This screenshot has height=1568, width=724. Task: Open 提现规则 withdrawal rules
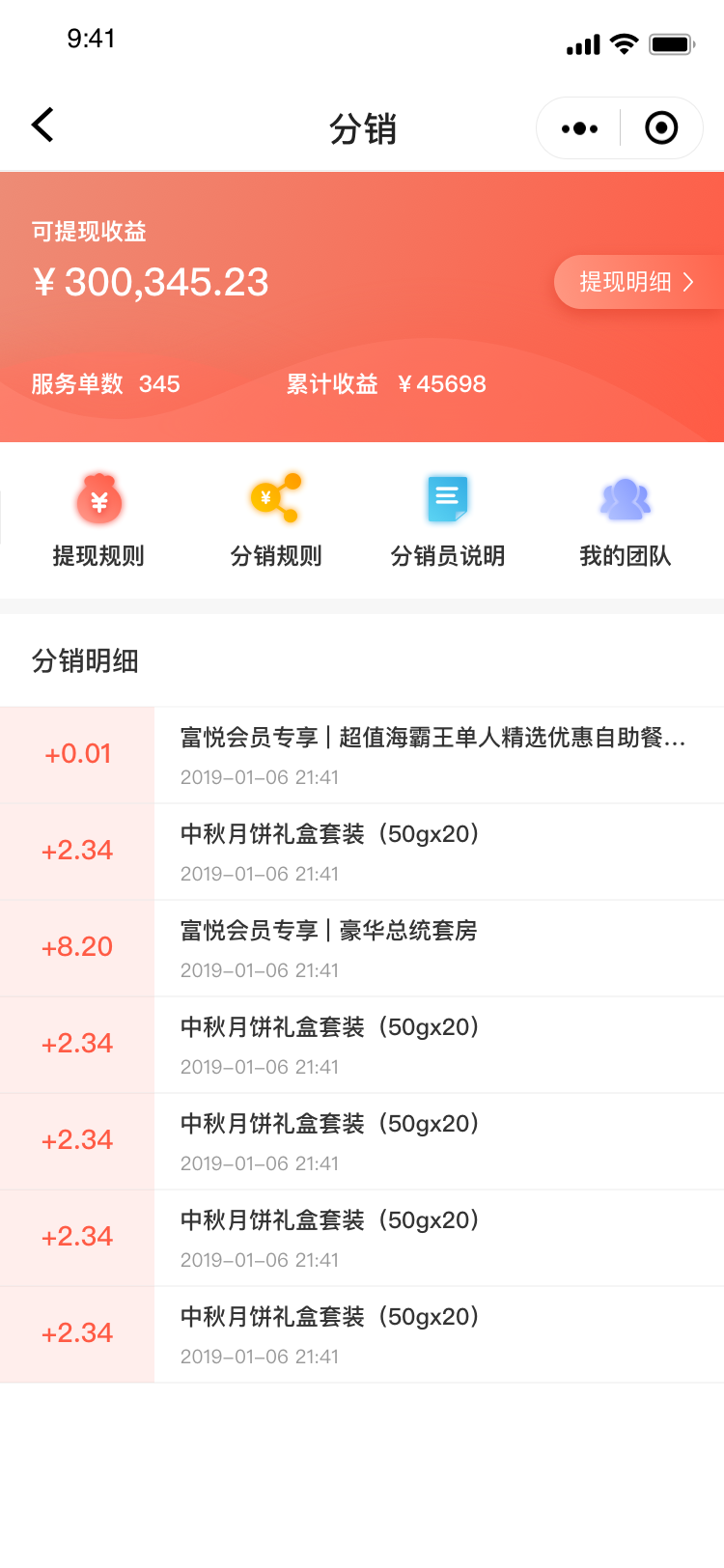pyautogui.click(x=98, y=521)
